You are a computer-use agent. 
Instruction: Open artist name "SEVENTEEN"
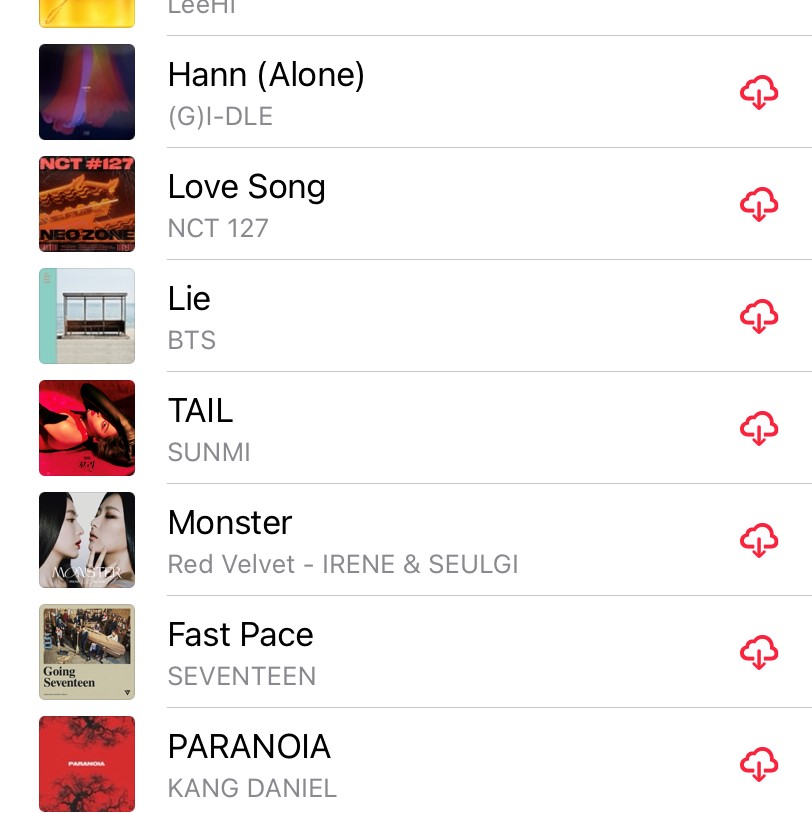click(x=242, y=676)
